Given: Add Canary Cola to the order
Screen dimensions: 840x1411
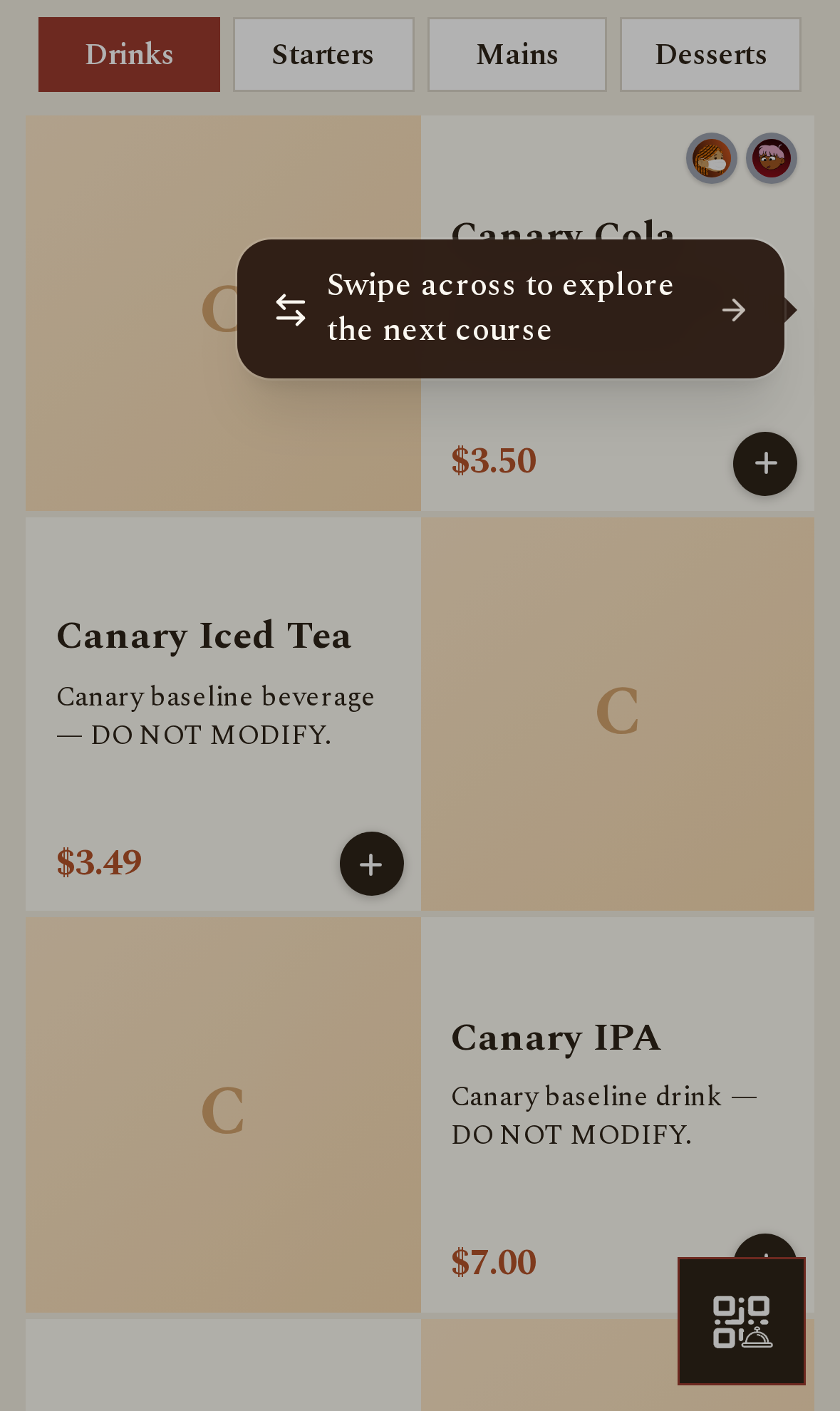Looking at the screenshot, I should pos(765,464).
